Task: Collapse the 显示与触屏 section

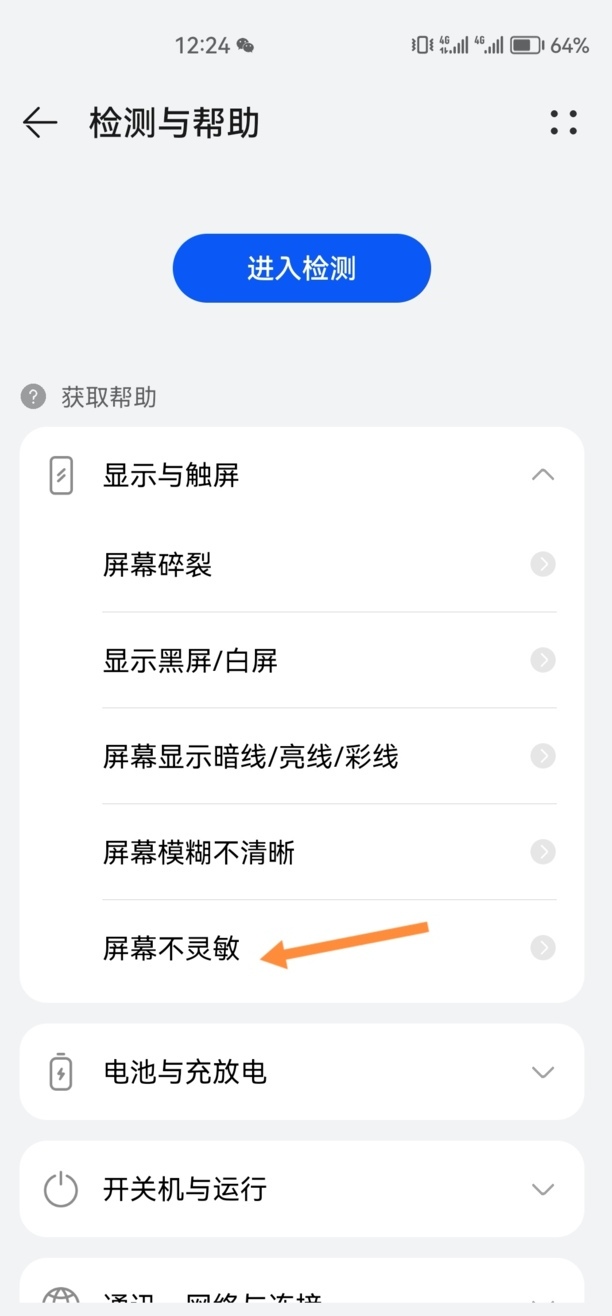Action: pyautogui.click(x=302, y=475)
